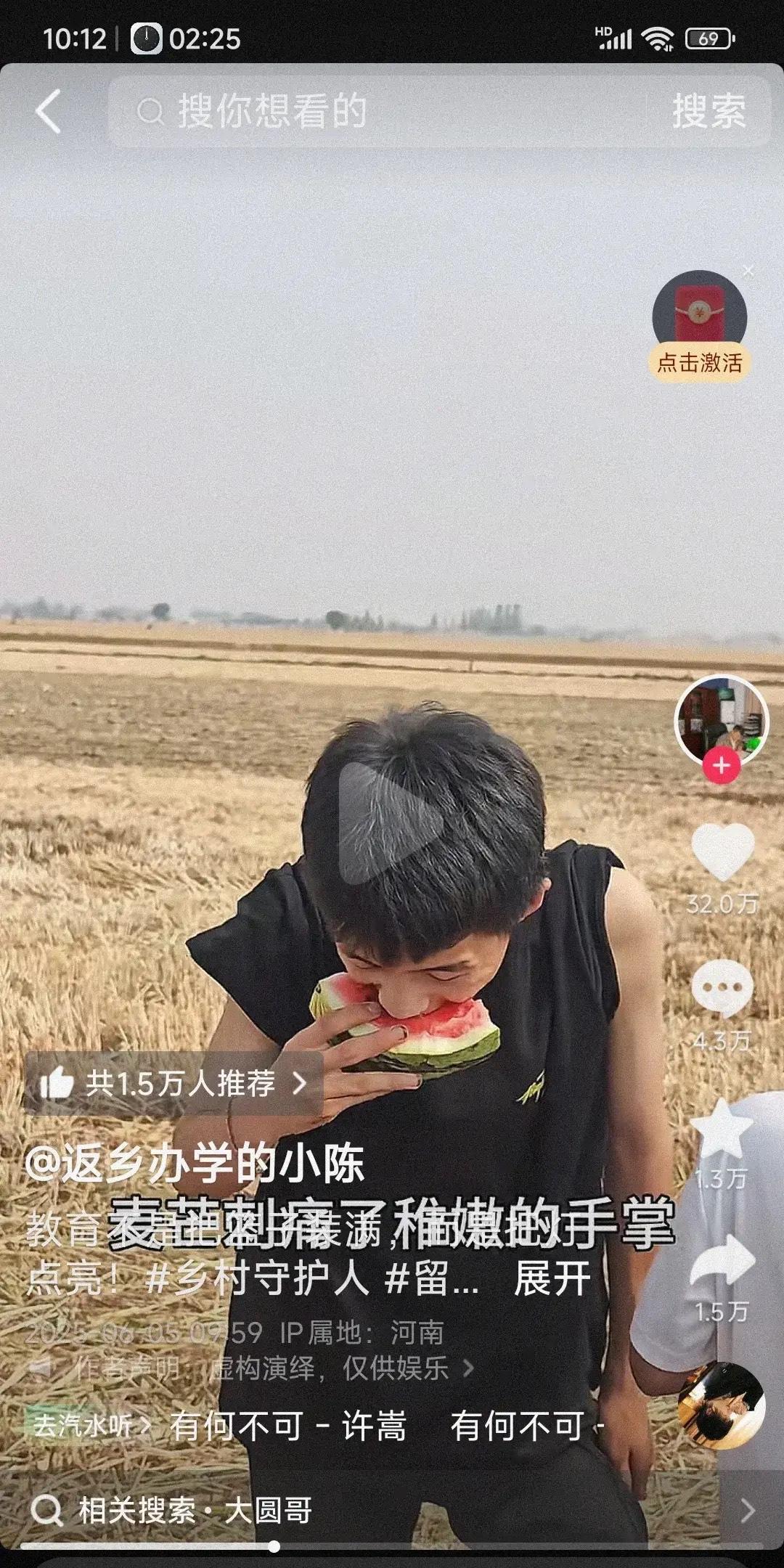The width and height of the screenshot is (784, 1568).
Task: Resume video with the play button
Action: pyautogui.click(x=388, y=823)
